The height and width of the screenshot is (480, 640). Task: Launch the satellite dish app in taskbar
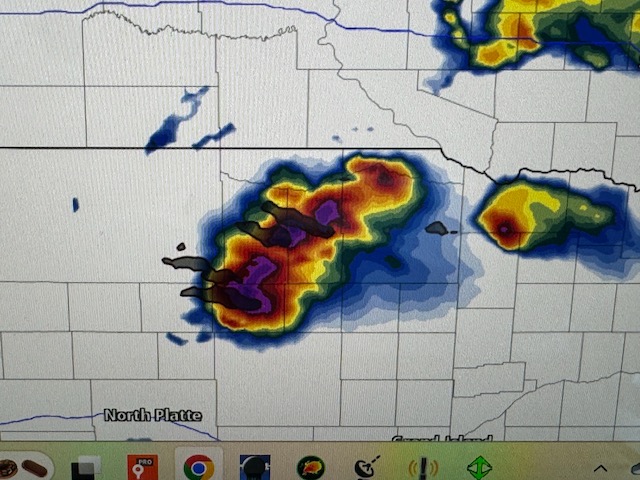[x=367, y=467]
